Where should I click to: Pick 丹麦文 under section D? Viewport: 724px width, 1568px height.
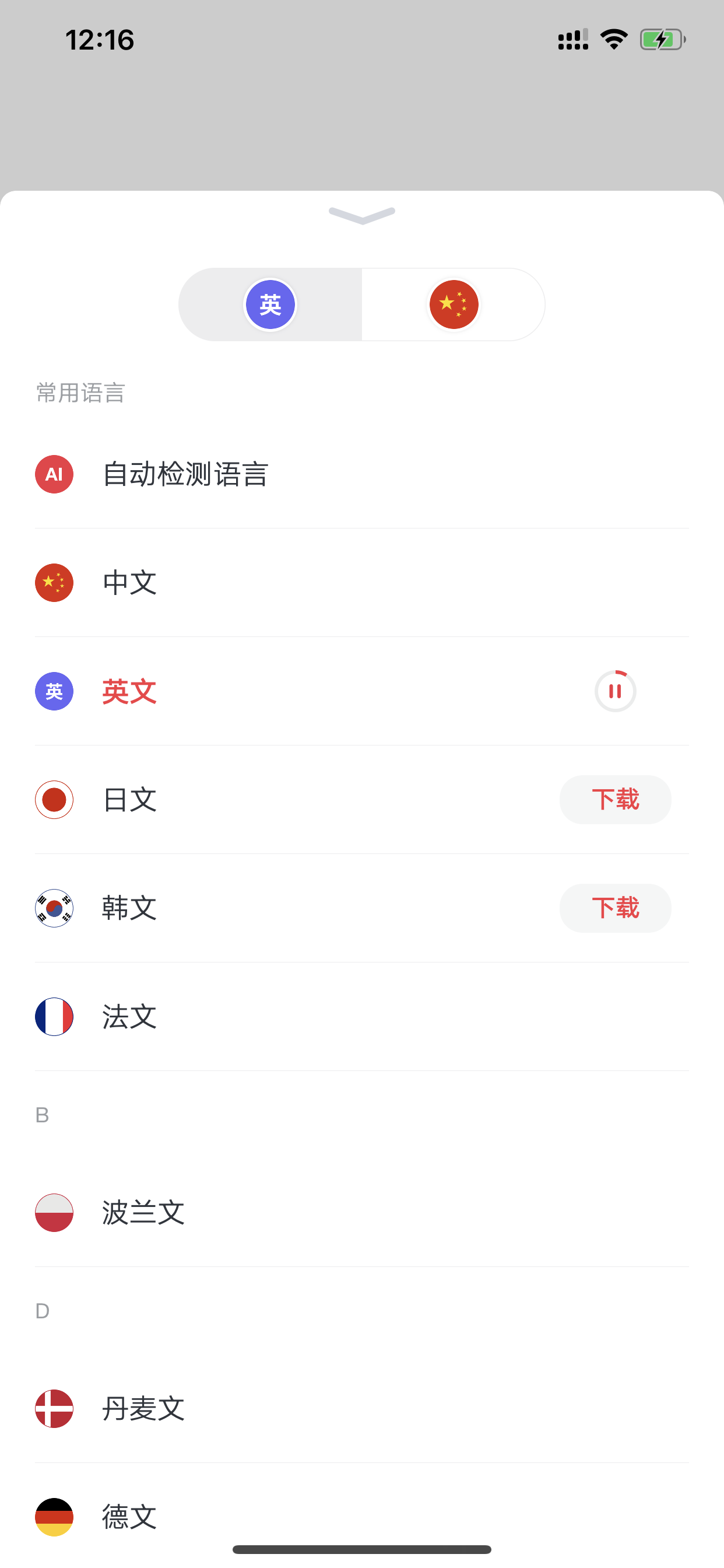click(x=362, y=1409)
